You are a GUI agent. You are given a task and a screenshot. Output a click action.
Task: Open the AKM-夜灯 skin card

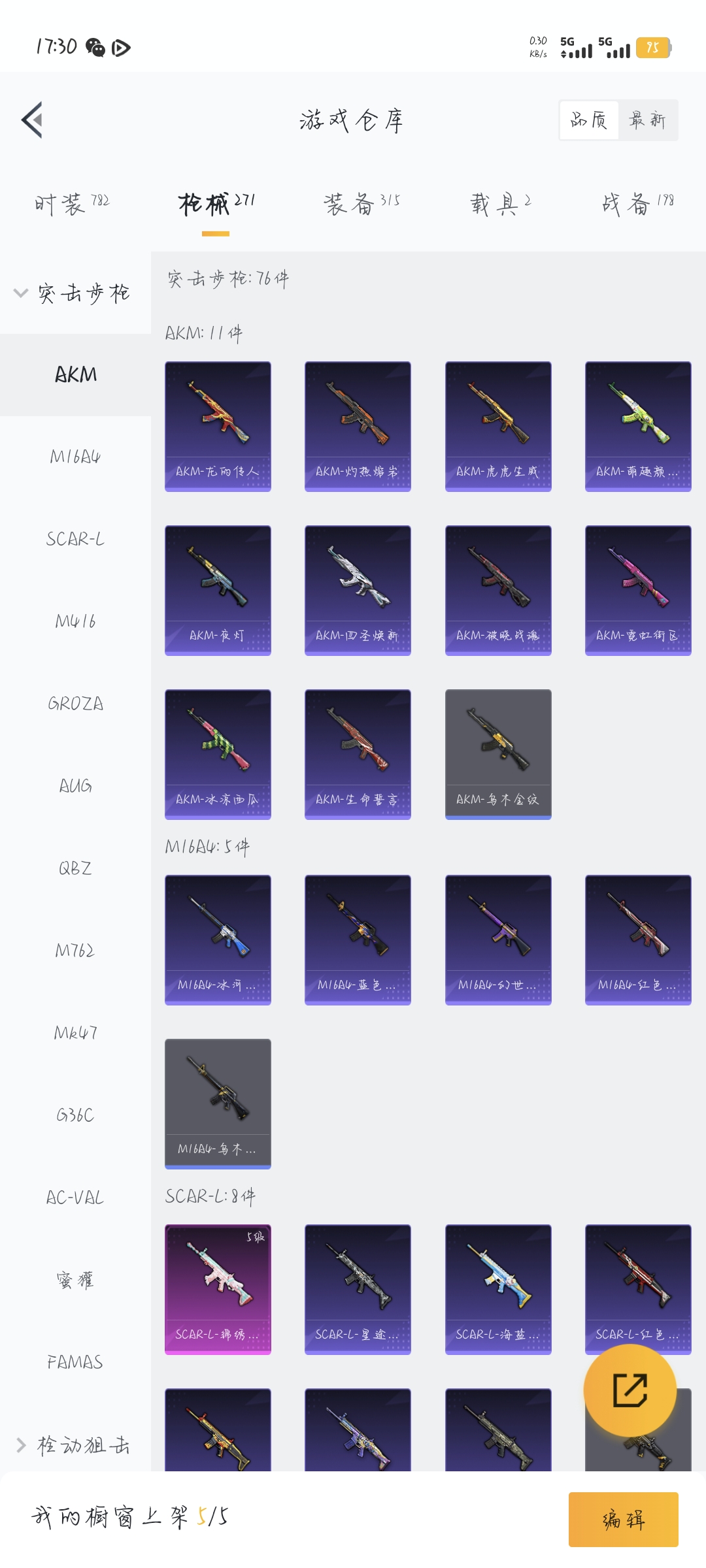(218, 590)
